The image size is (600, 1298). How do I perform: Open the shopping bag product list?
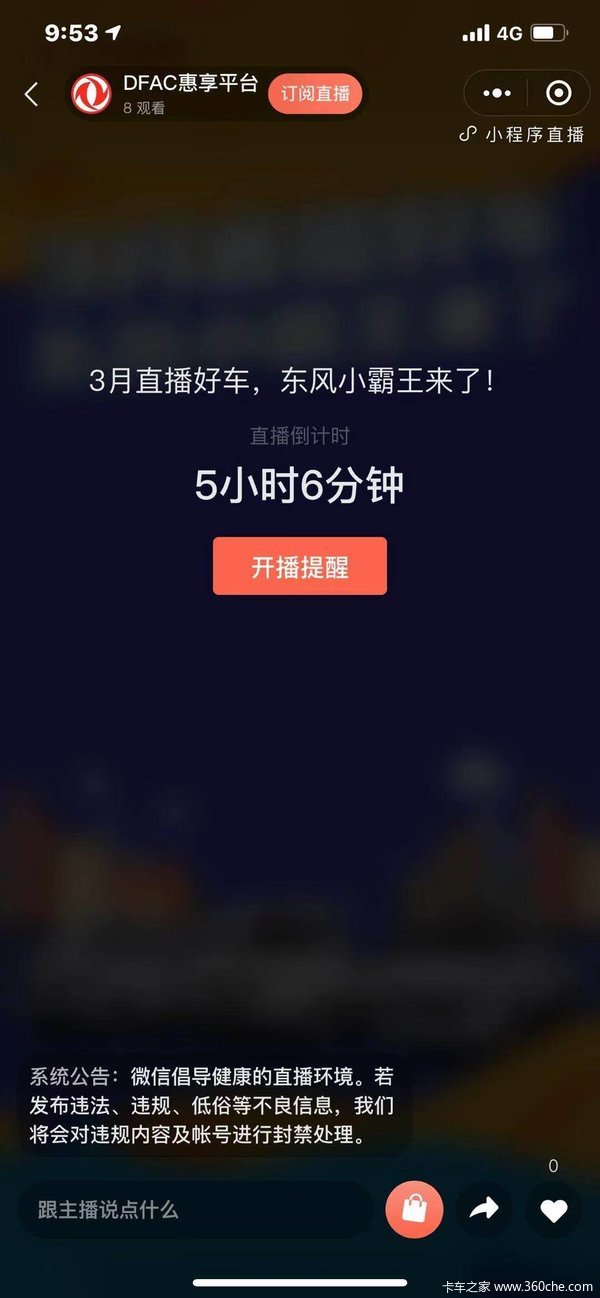pyautogui.click(x=414, y=1210)
